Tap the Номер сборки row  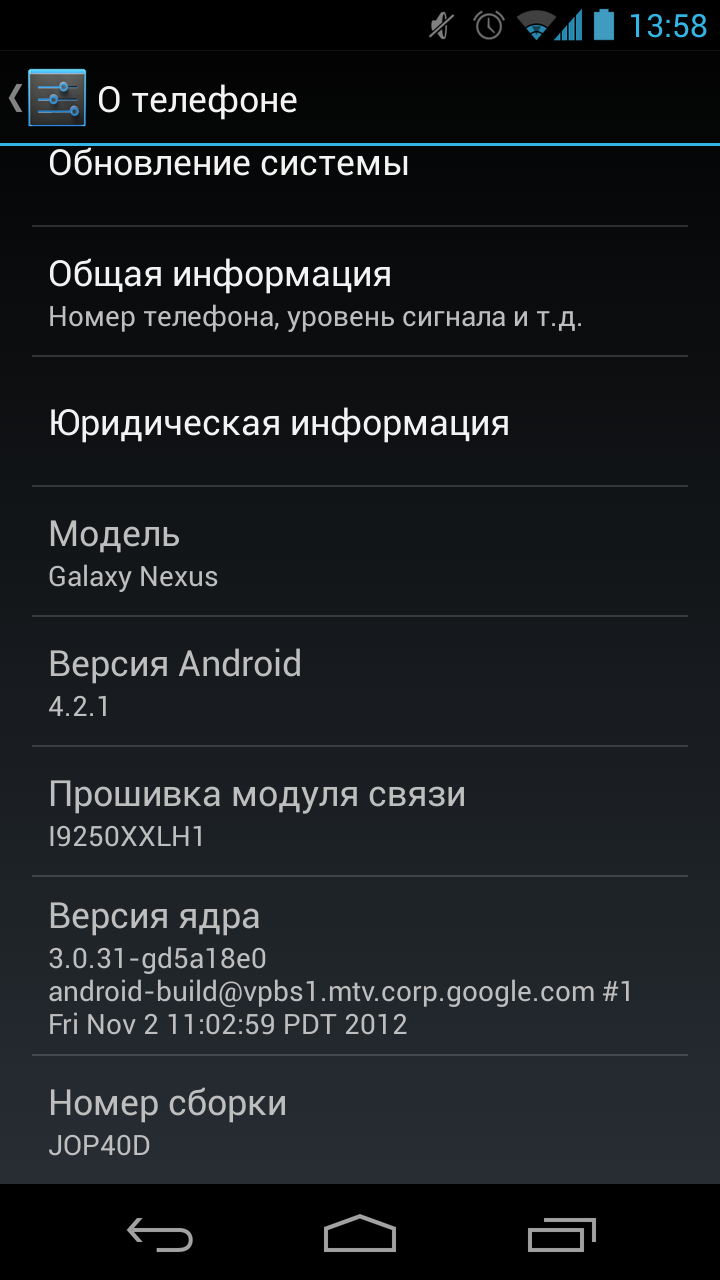tap(360, 1120)
